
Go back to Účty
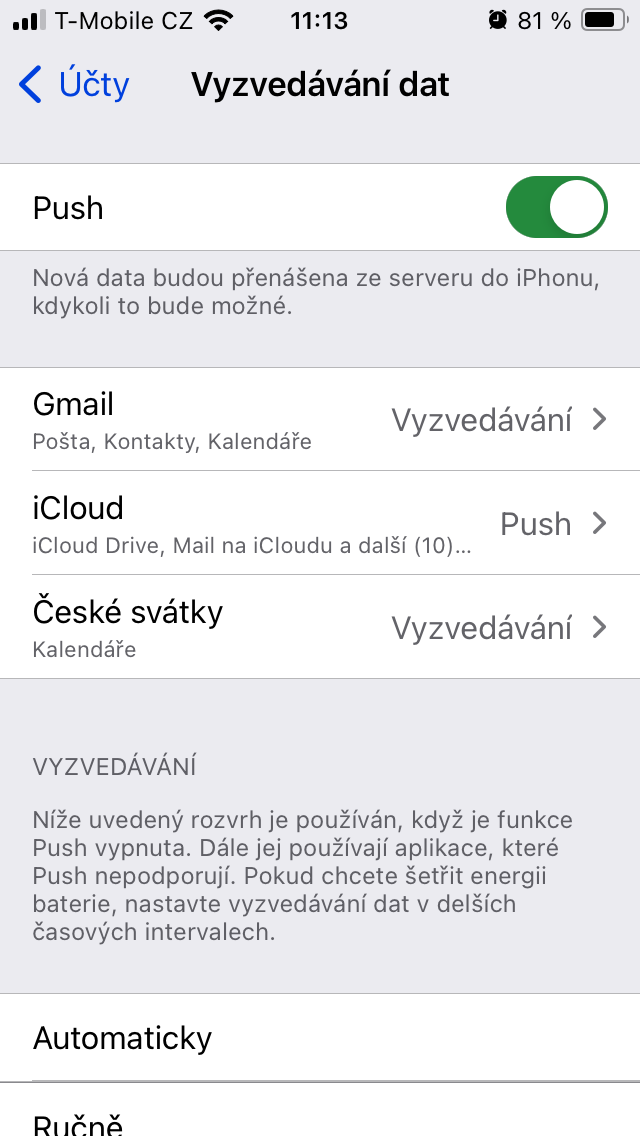click(75, 85)
